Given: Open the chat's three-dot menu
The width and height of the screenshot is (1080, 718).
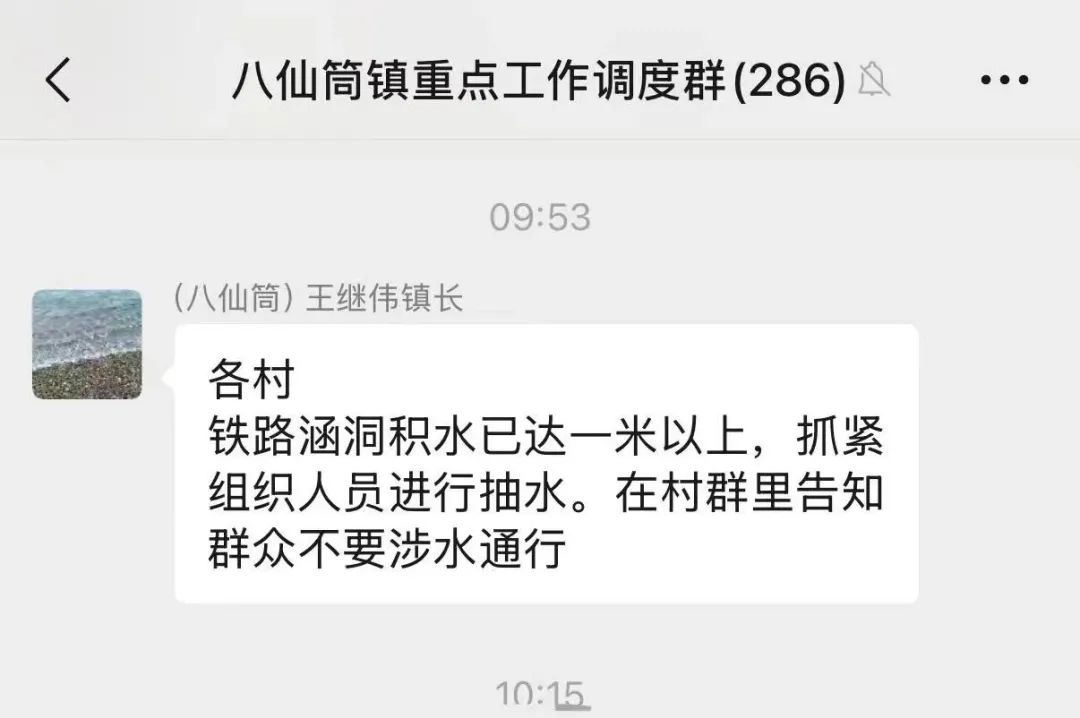Looking at the screenshot, I should 1004,80.
